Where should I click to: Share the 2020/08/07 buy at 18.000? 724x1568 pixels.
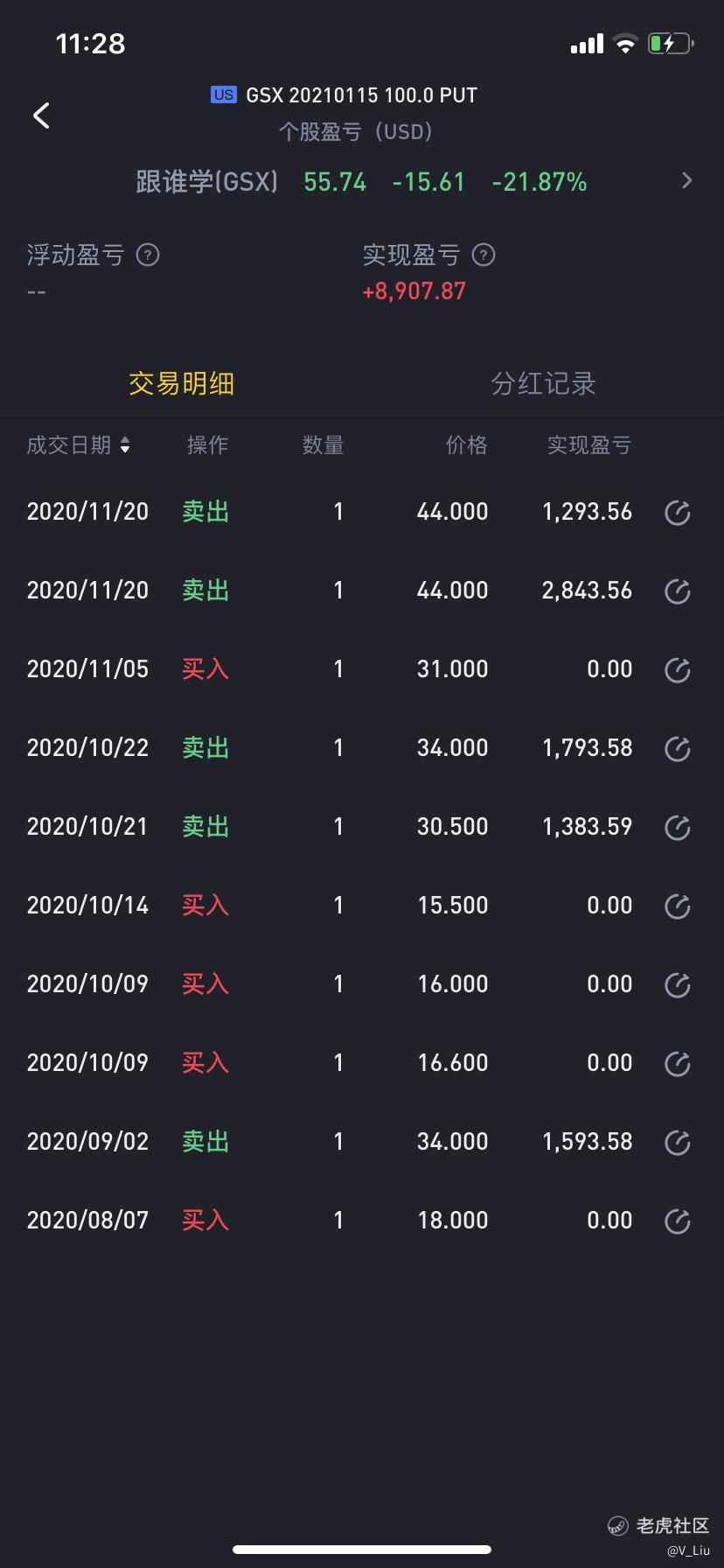pos(678,1221)
